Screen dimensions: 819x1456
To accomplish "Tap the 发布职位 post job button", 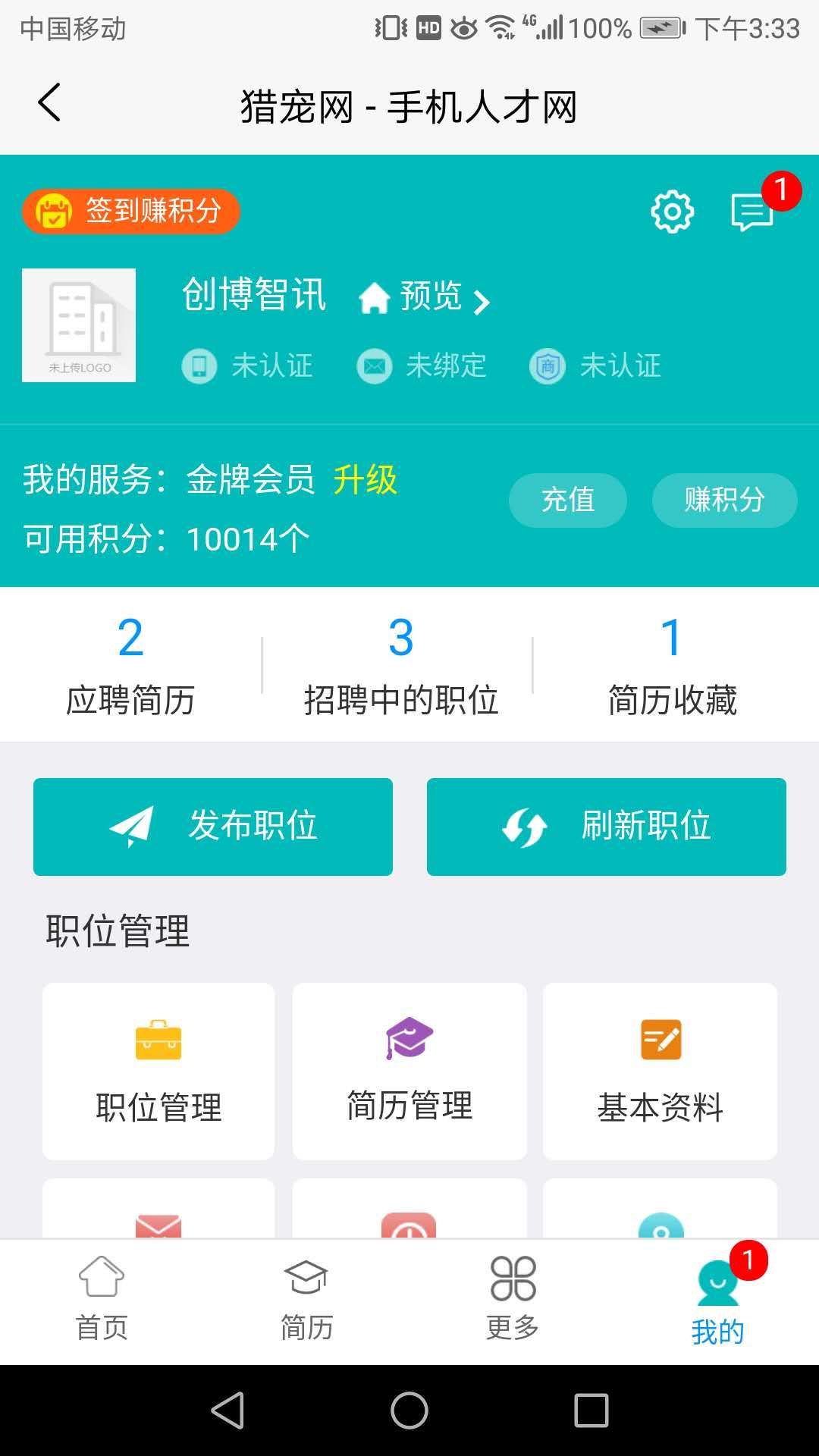I will 213,827.
